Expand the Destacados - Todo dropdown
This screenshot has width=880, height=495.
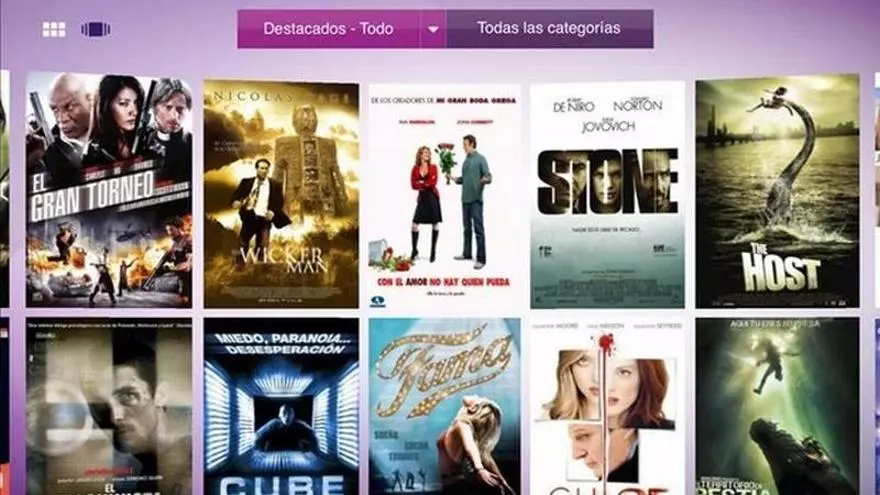tap(433, 29)
